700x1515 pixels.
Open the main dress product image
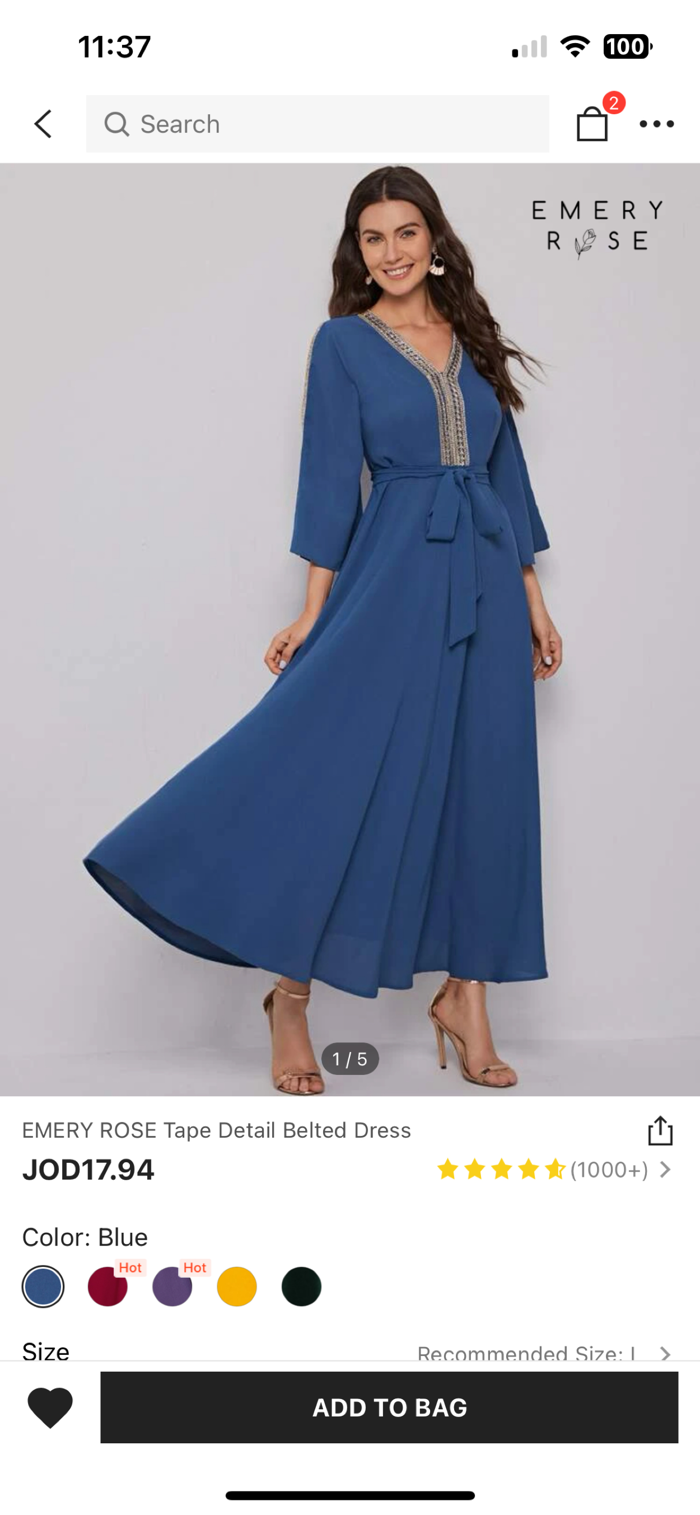(x=350, y=629)
